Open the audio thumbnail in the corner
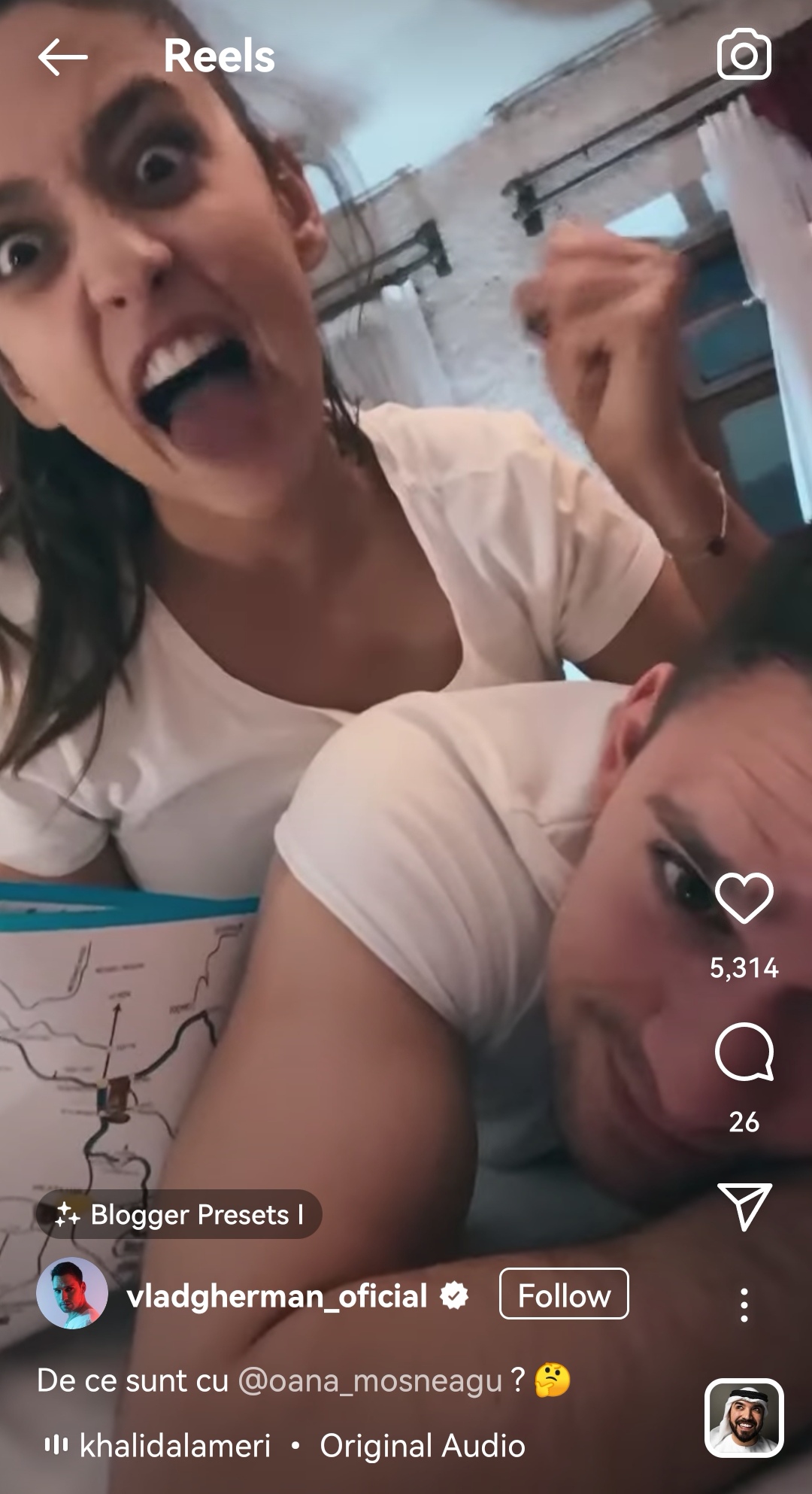The width and height of the screenshot is (812, 1494). pos(744,1419)
